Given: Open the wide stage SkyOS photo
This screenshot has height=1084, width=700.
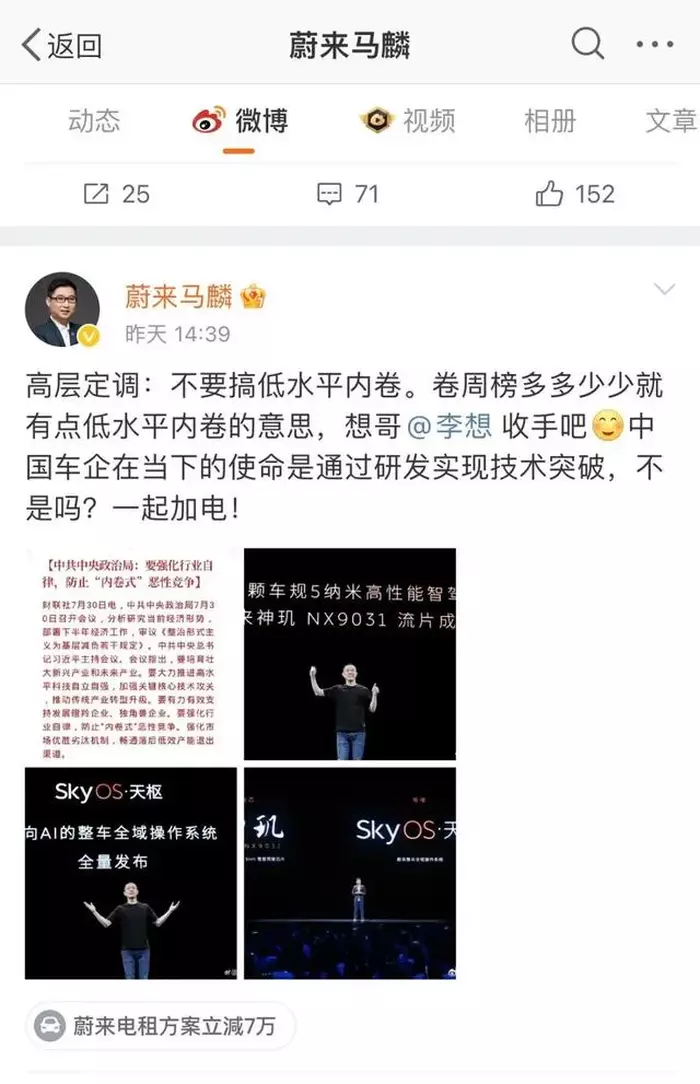Looking at the screenshot, I should coord(350,873).
